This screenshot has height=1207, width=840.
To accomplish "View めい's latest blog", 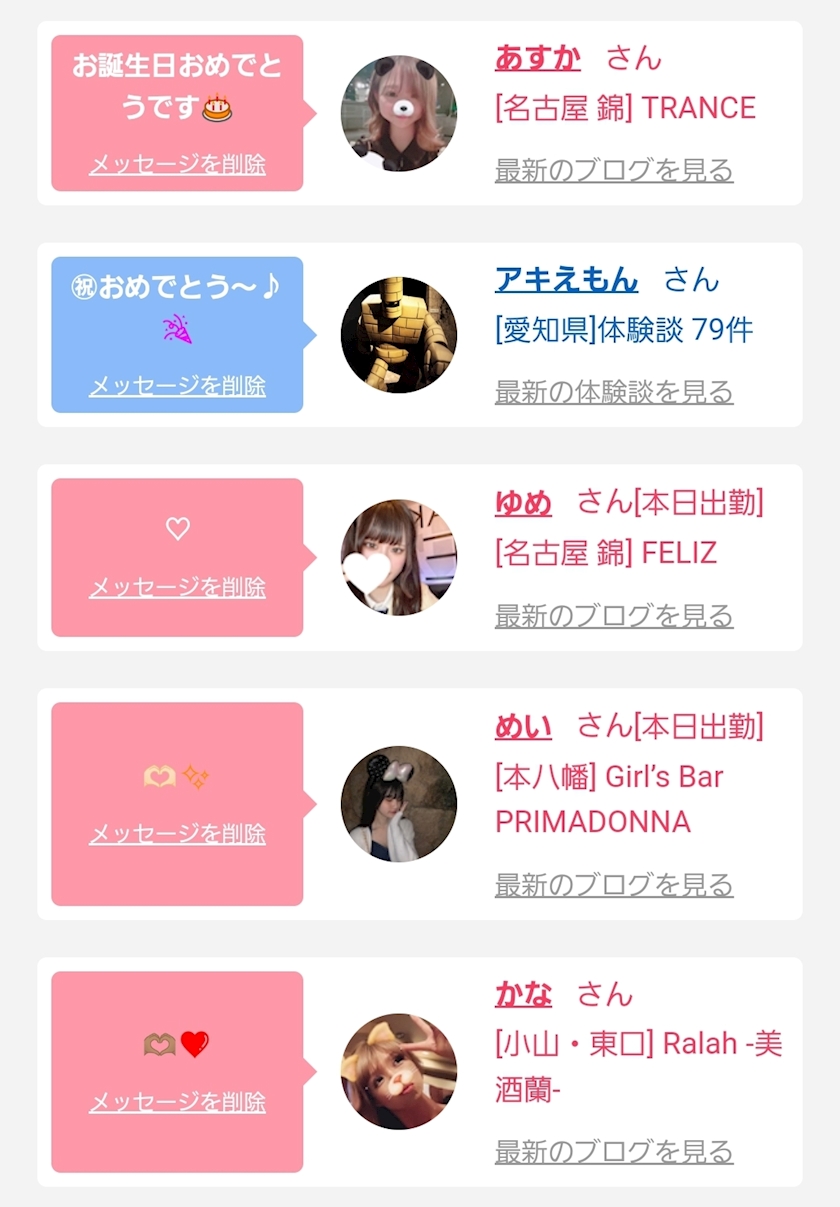I will tap(614, 885).
